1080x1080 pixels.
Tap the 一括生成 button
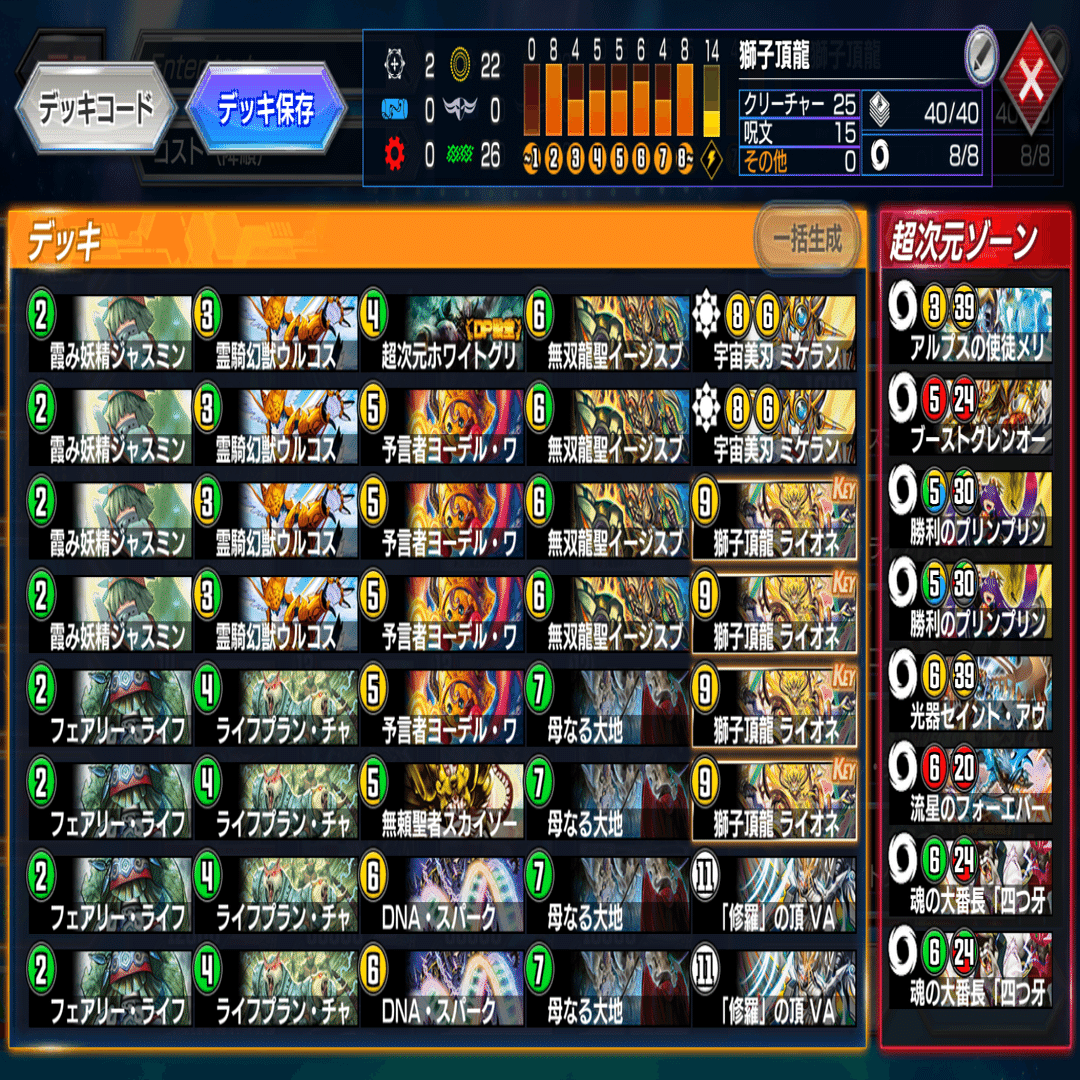coord(806,239)
